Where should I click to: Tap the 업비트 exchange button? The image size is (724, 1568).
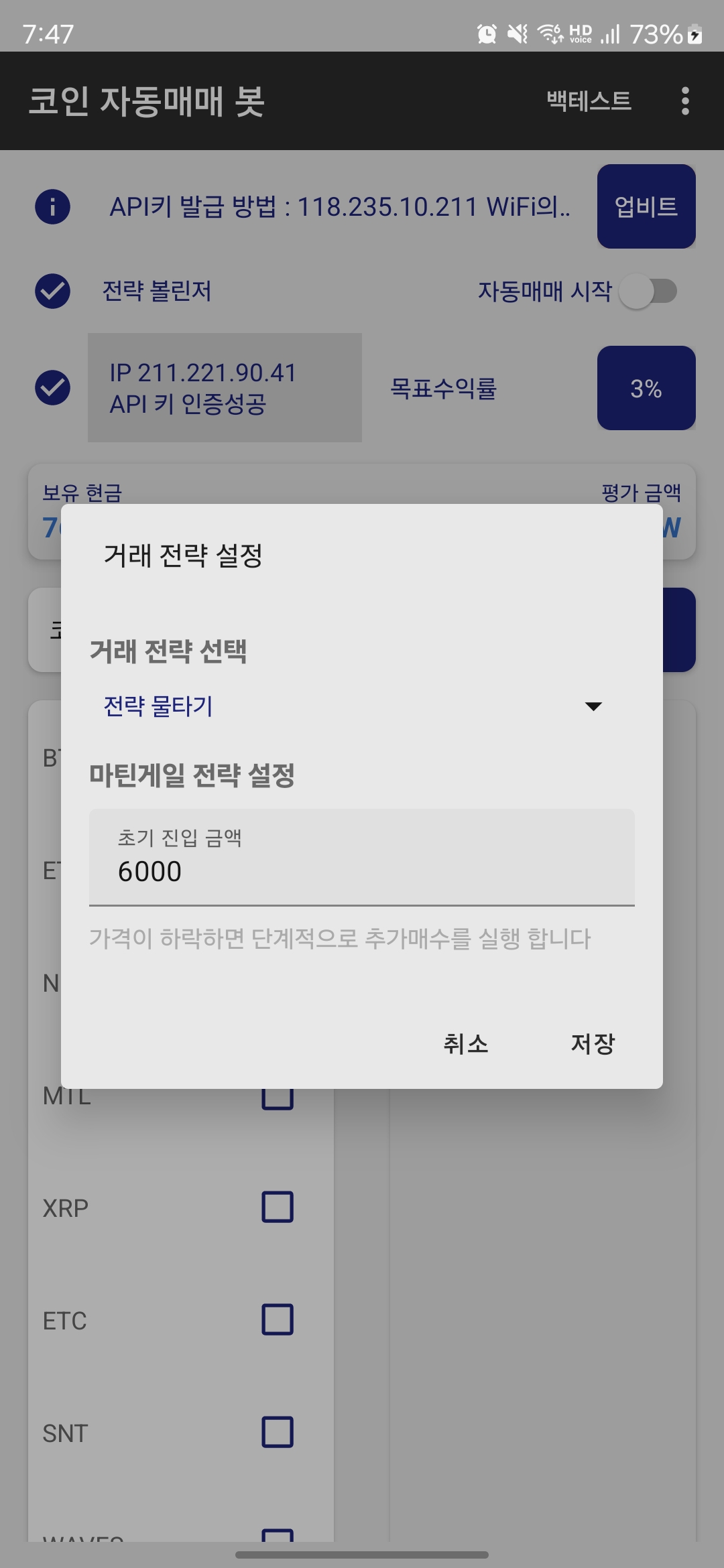pyautogui.click(x=646, y=206)
